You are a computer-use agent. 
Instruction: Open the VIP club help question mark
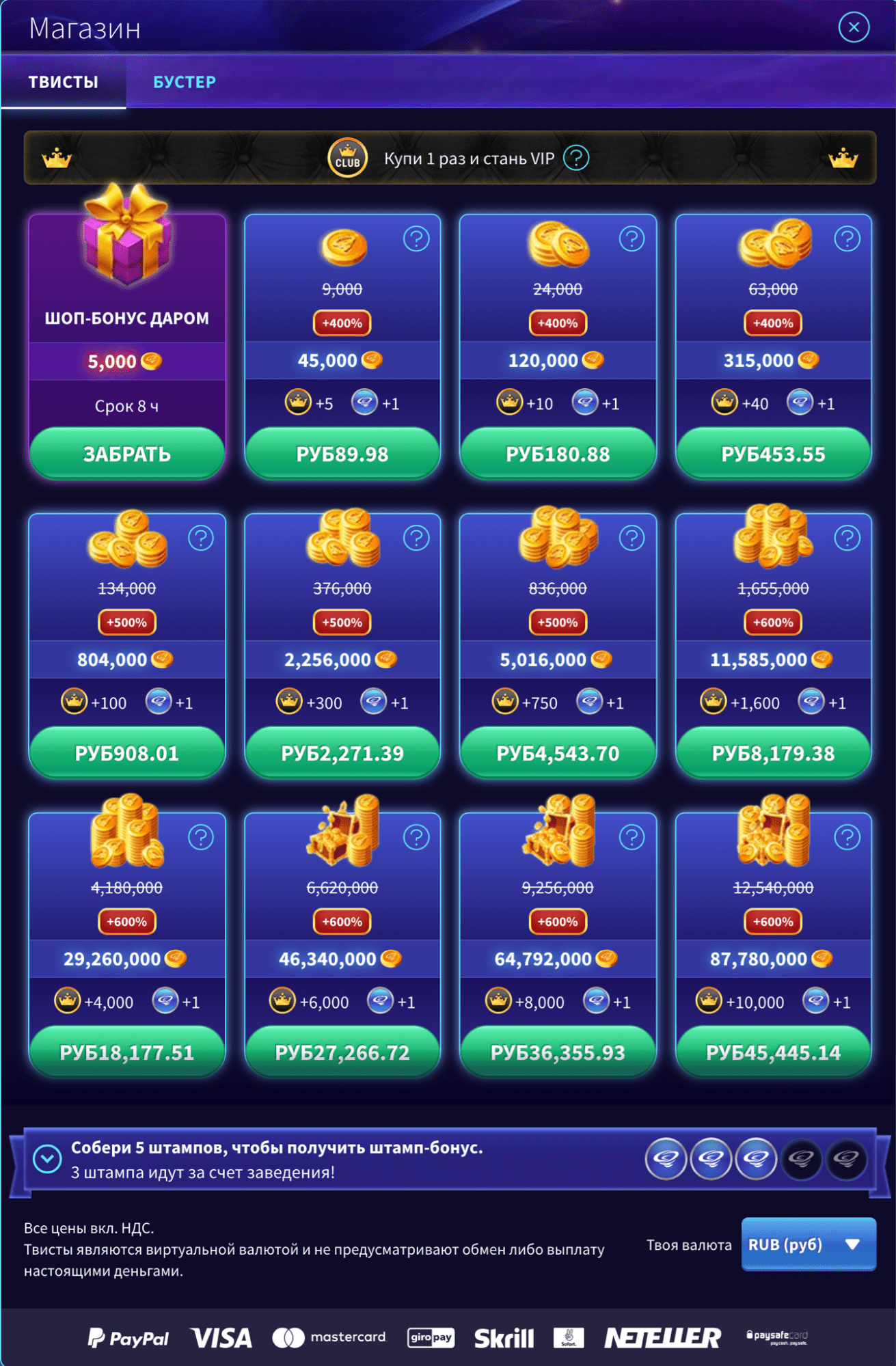(x=576, y=159)
